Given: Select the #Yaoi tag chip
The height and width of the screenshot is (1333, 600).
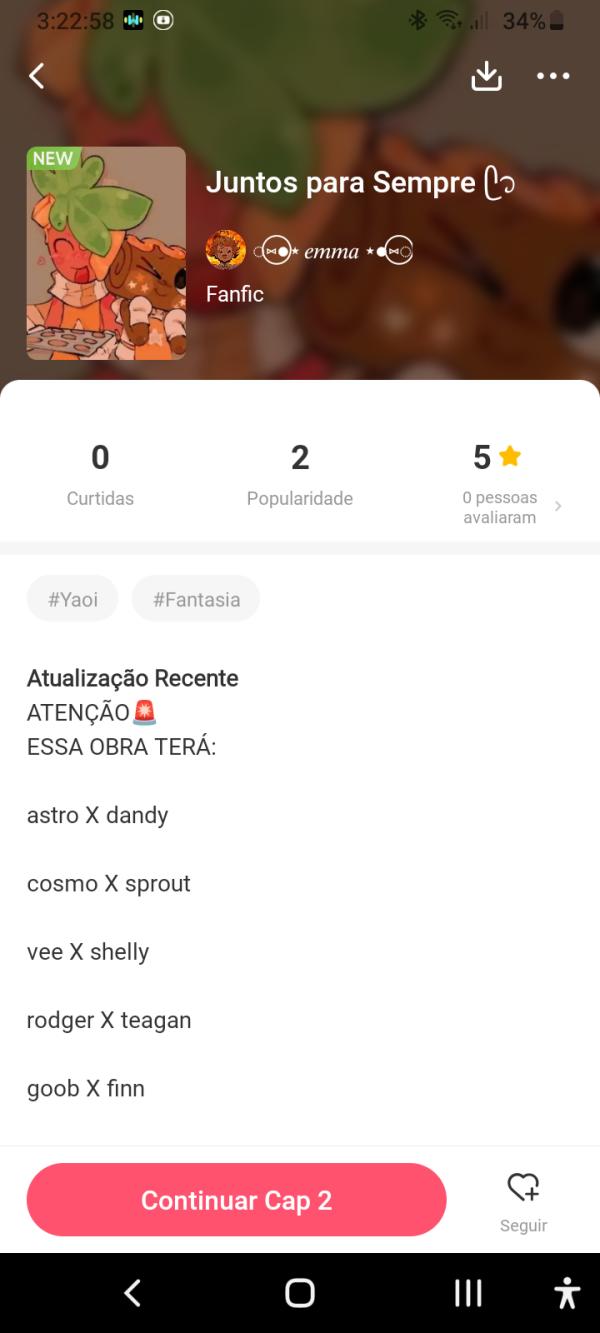Looking at the screenshot, I should [72, 599].
